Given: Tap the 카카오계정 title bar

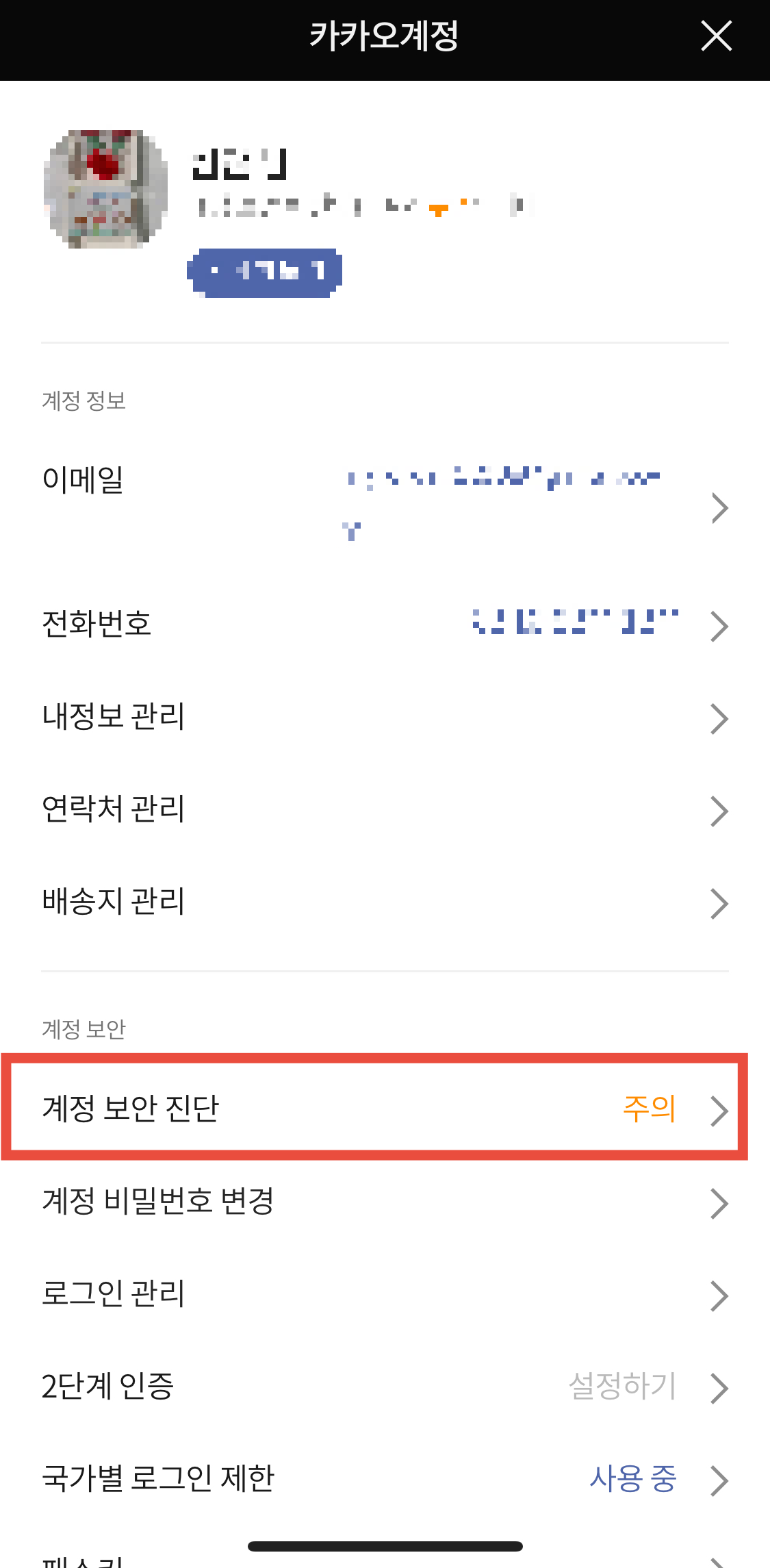Looking at the screenshot, I should click(x=385, y=38).
